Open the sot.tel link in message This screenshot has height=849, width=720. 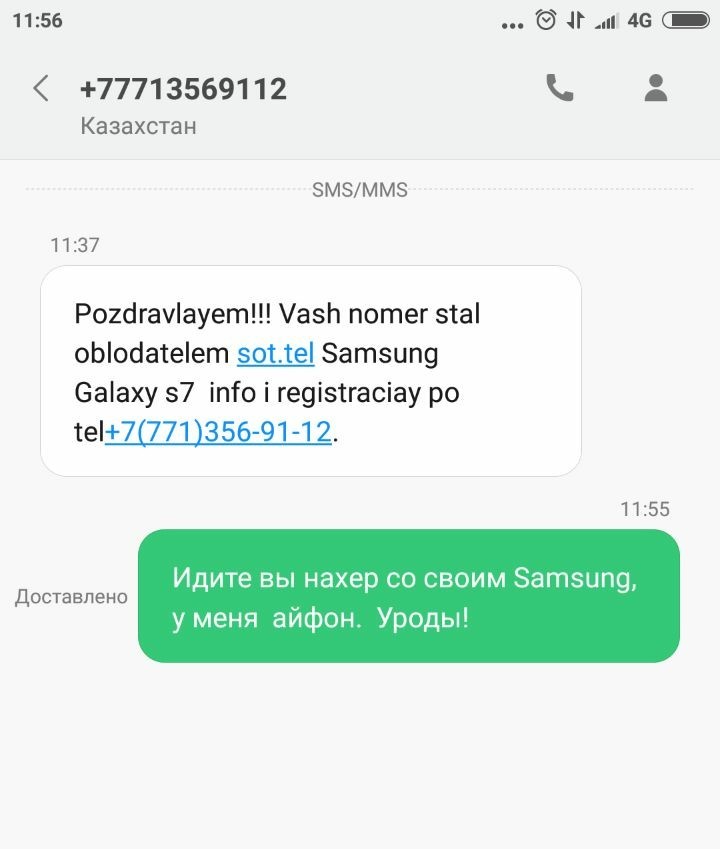tap(276, 353)
